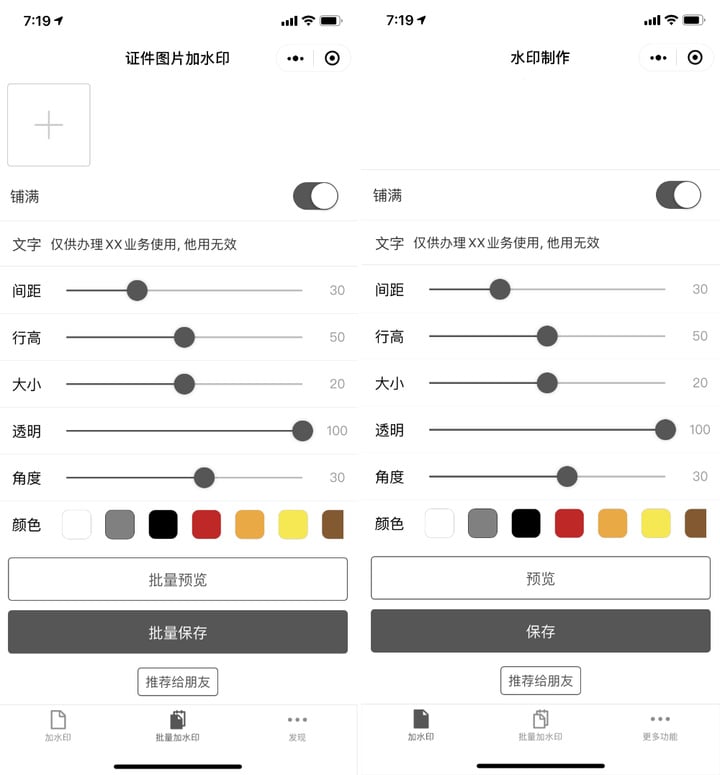Screen dimensions: 720x775
Task: Tap the 批量预览 button
Action: click(178, 579)
